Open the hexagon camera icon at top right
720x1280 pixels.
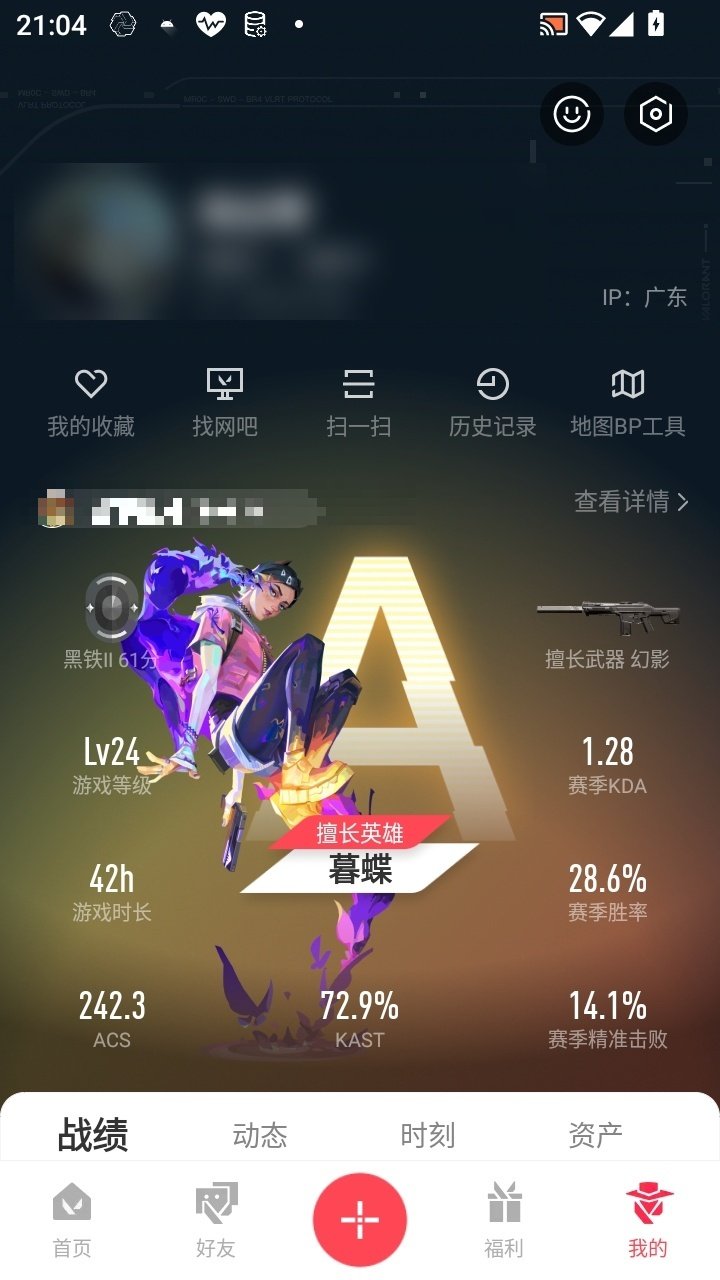point(655,115)
